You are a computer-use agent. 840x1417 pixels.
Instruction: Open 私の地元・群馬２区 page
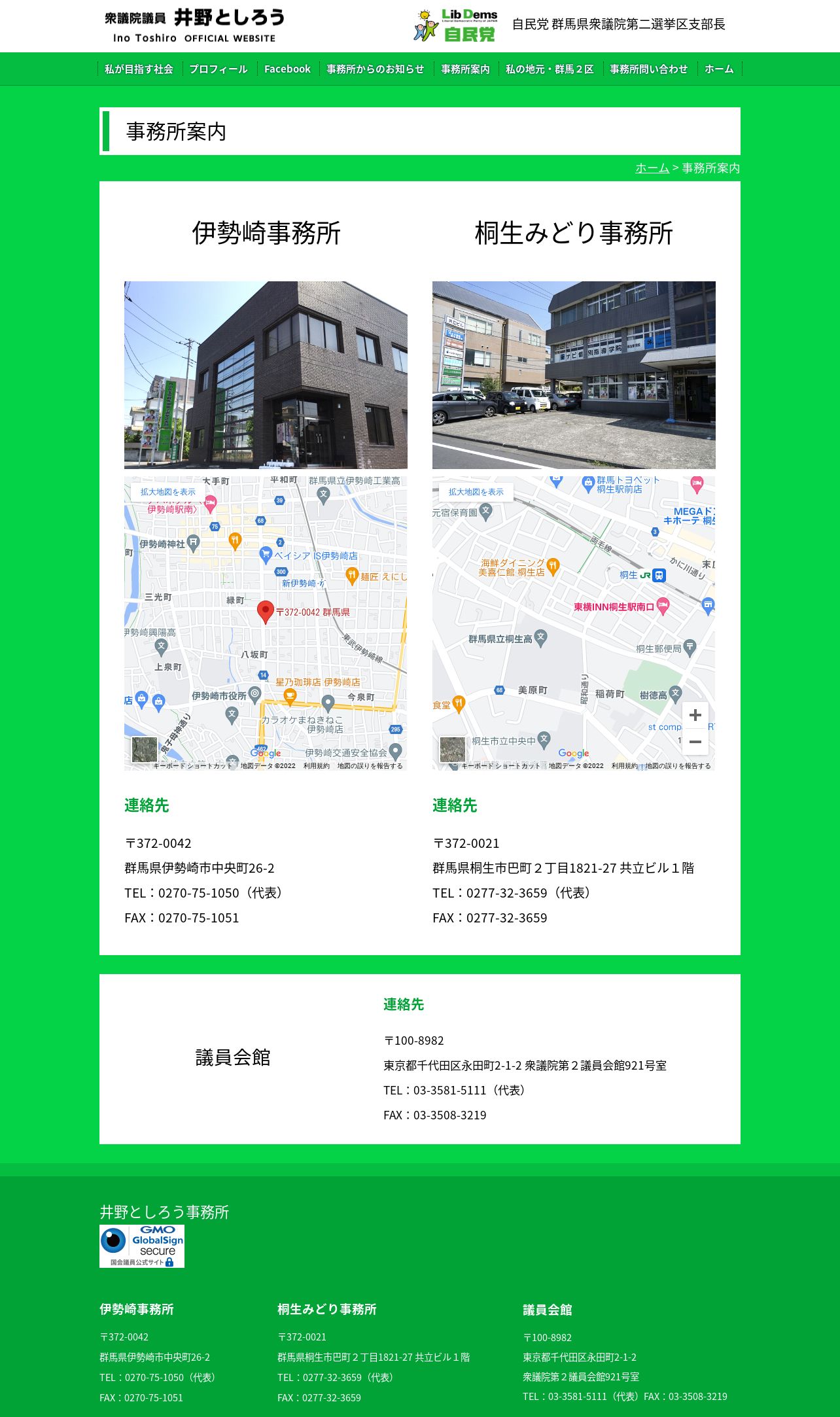[x=550, y=69]
